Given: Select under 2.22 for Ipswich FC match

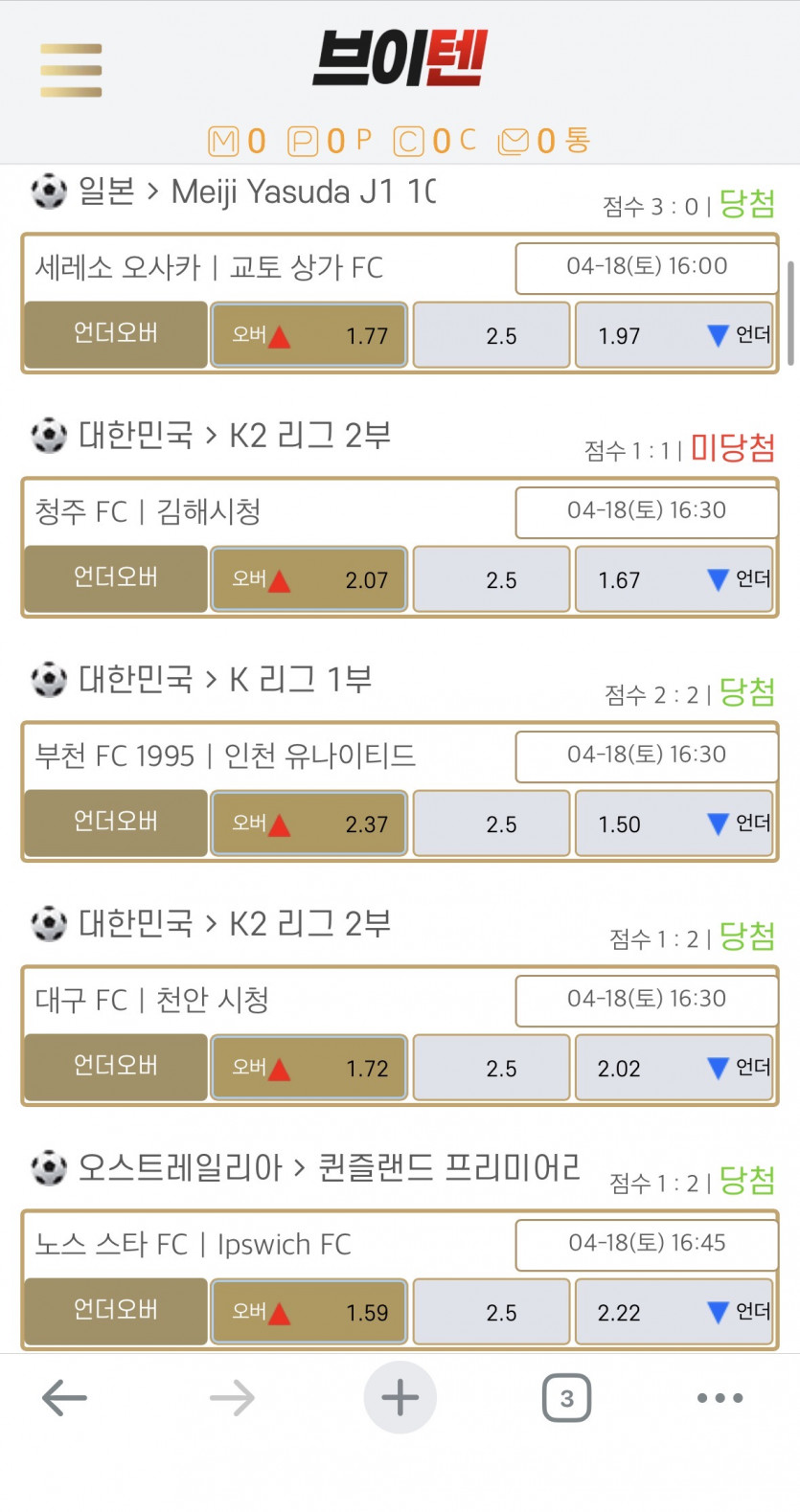Looking at the screenshot, I should 674,1312.
